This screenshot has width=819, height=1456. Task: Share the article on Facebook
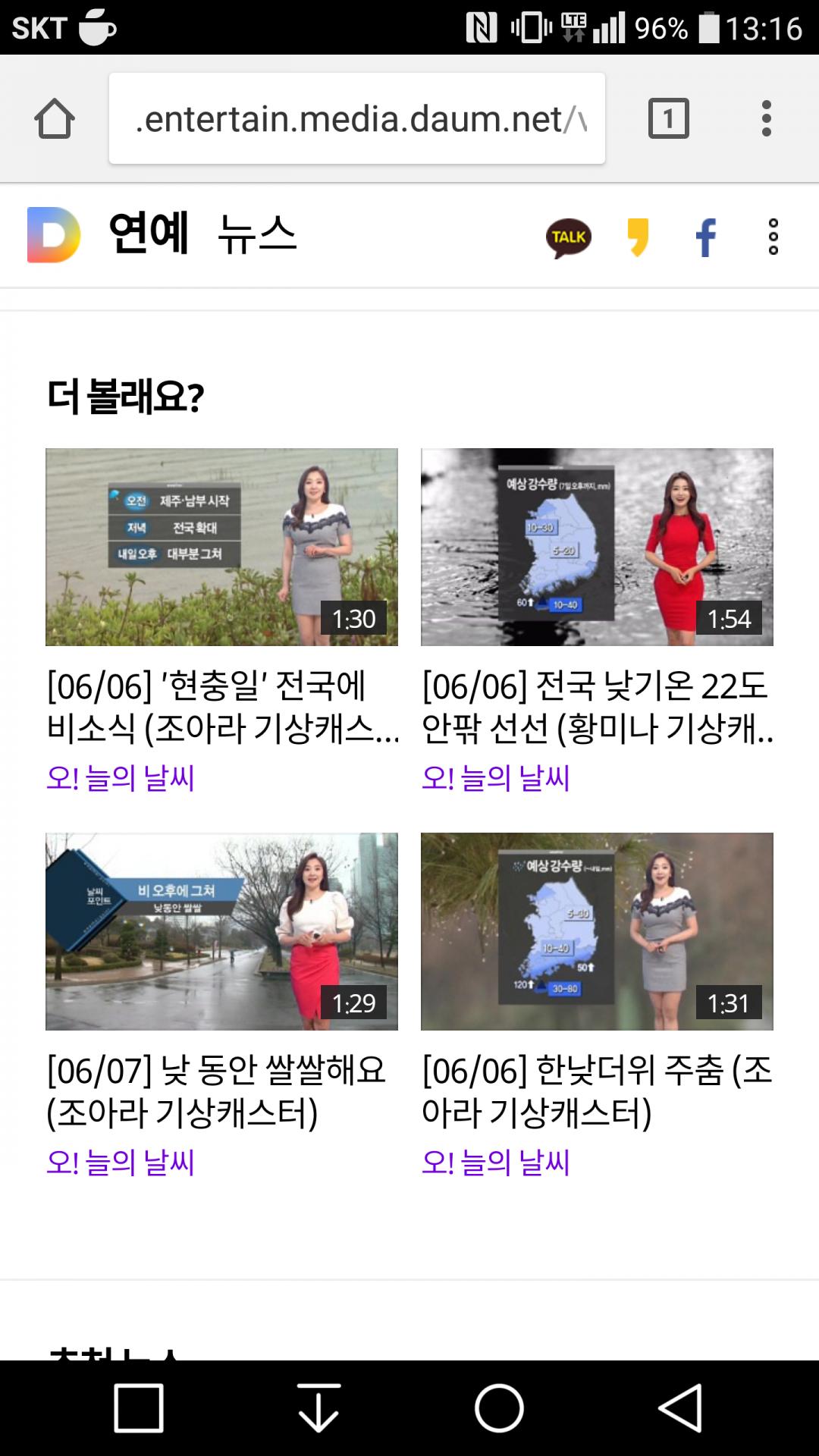pyautogui.click(x=705, y=237)
